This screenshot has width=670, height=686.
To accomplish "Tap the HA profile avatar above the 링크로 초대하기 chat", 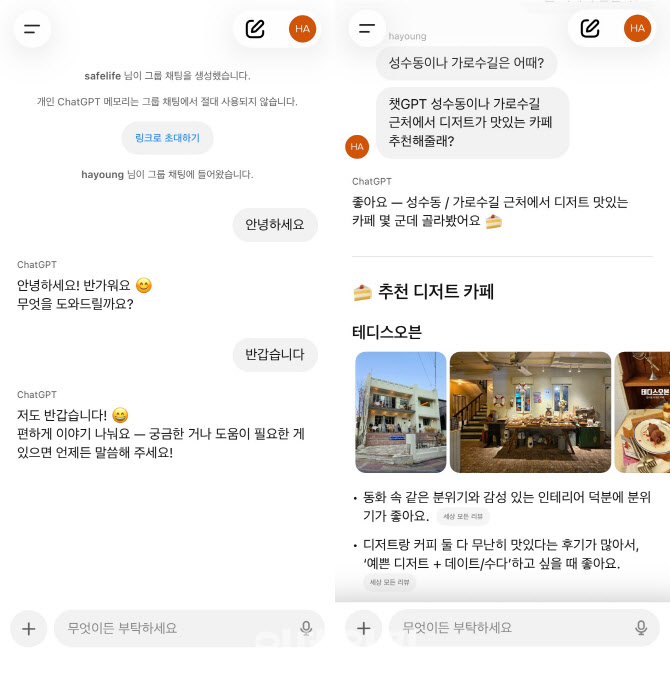I will (303, 29).
